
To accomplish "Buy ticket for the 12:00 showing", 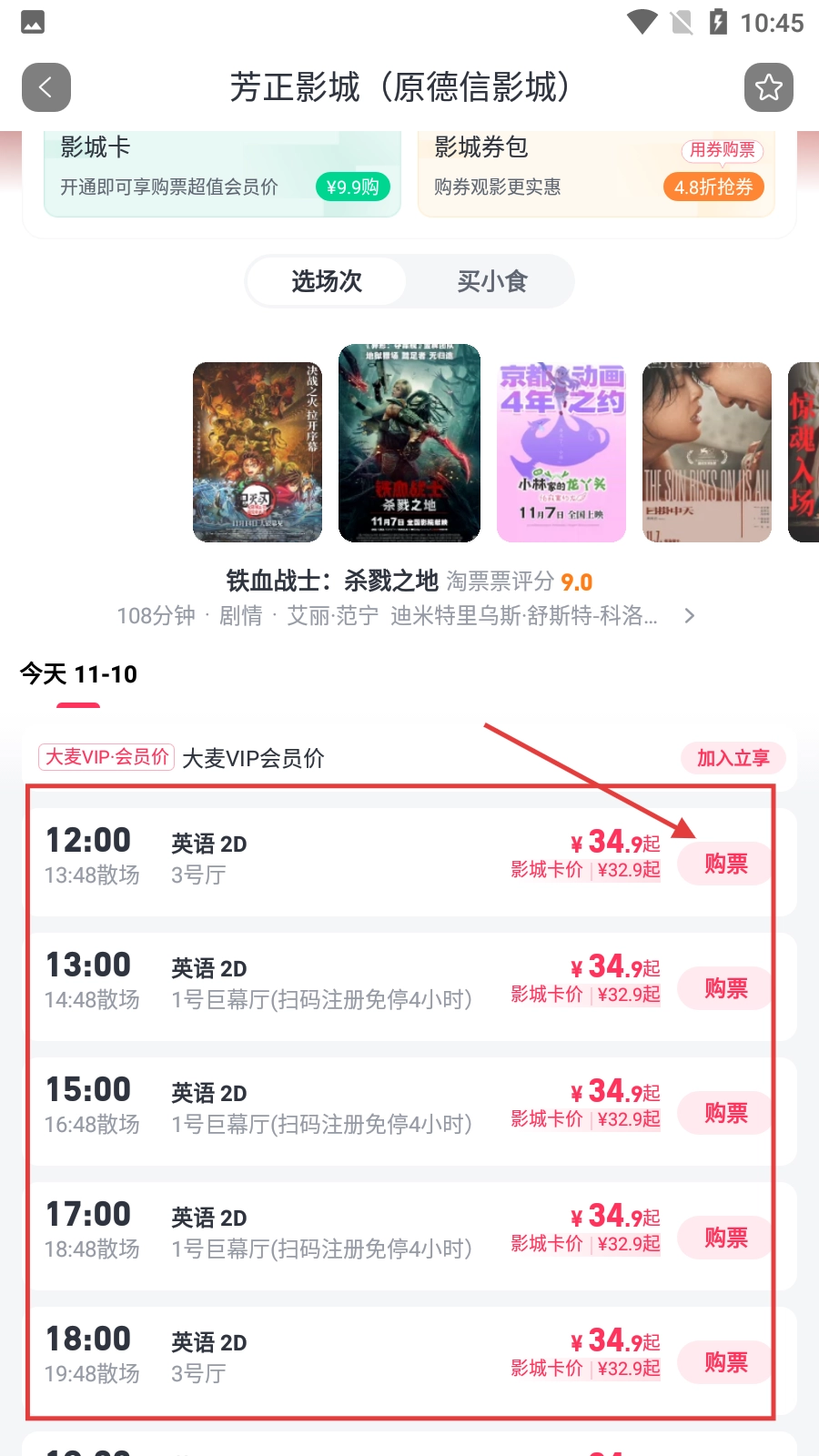I will 725,864.
